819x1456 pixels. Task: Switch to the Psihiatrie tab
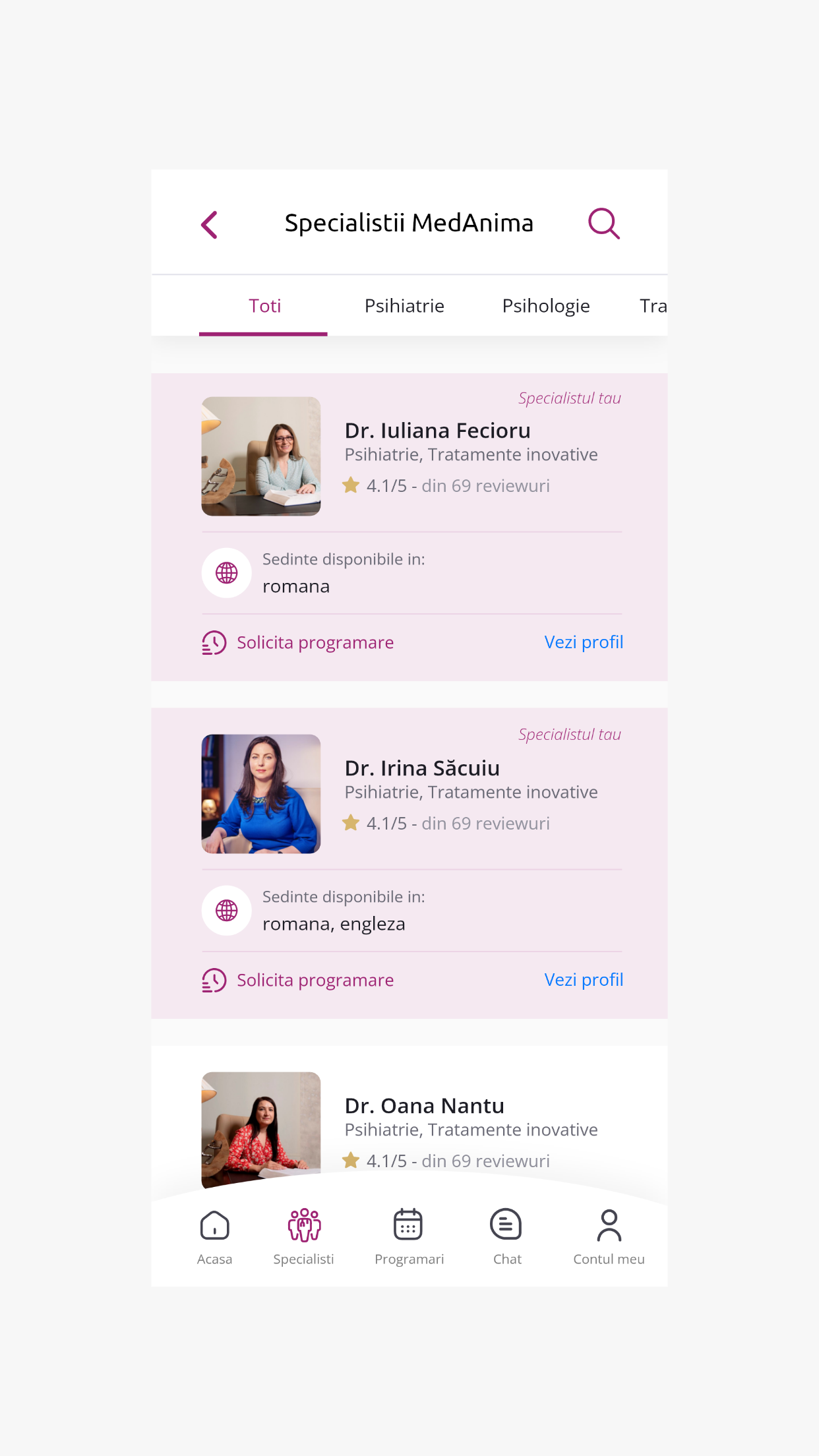pyautogui.click(x=404, y=306)
